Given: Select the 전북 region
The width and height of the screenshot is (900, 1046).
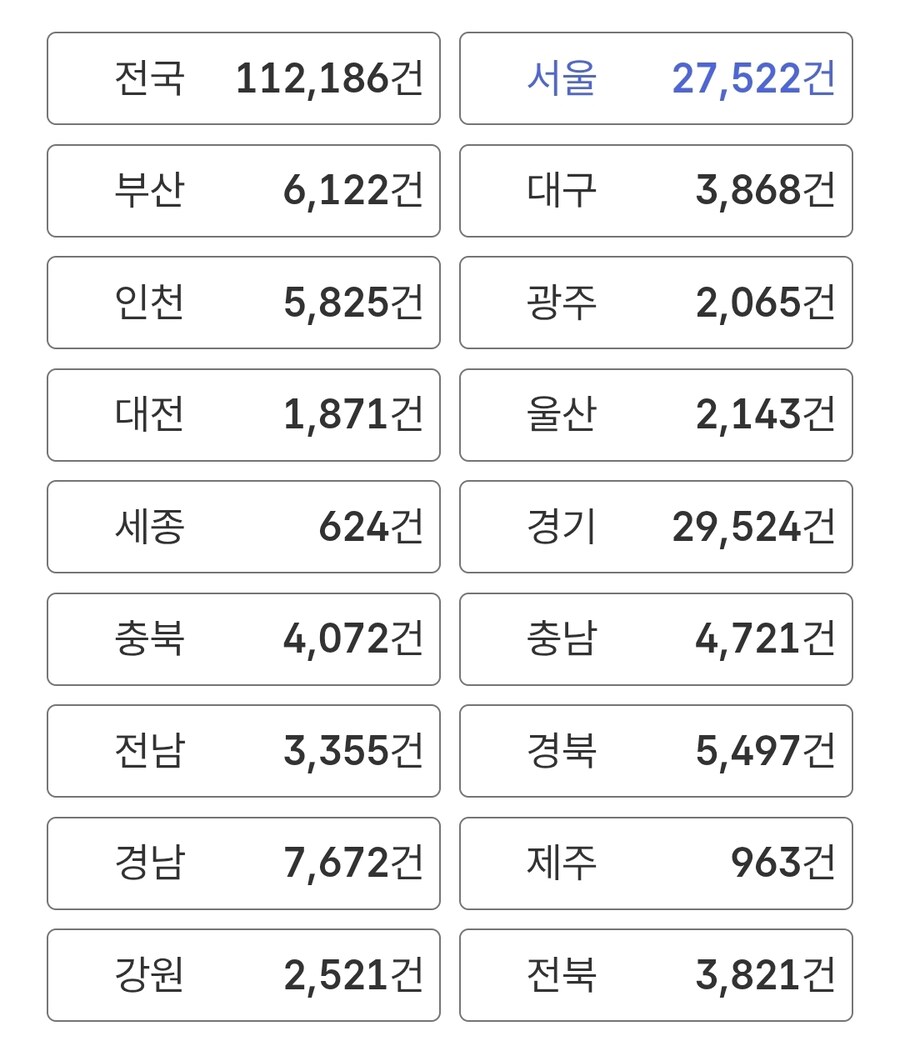Looking at the screenshot, I should click(x=656, y=974).
